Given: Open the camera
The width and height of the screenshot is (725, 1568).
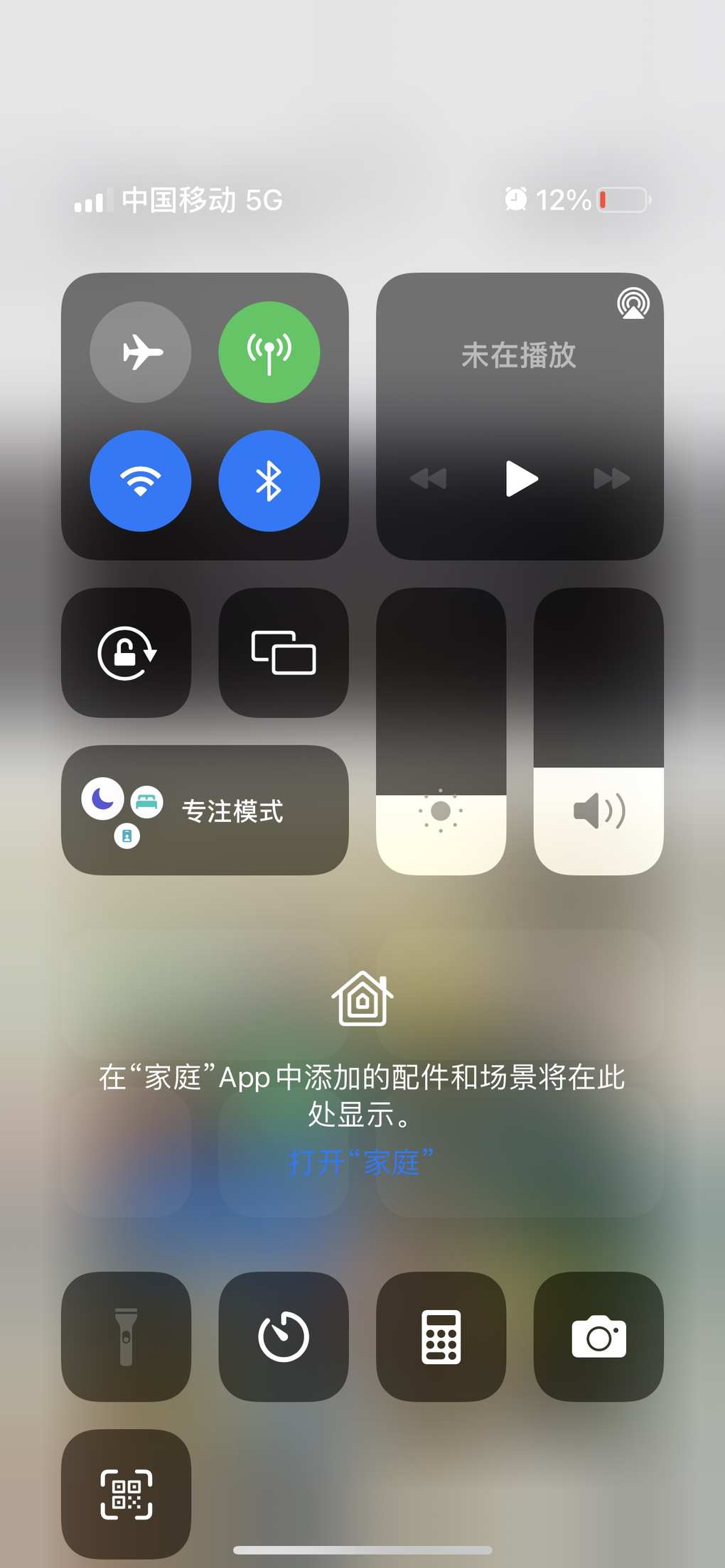Looking at the screenshot, I should point(598,1336).
